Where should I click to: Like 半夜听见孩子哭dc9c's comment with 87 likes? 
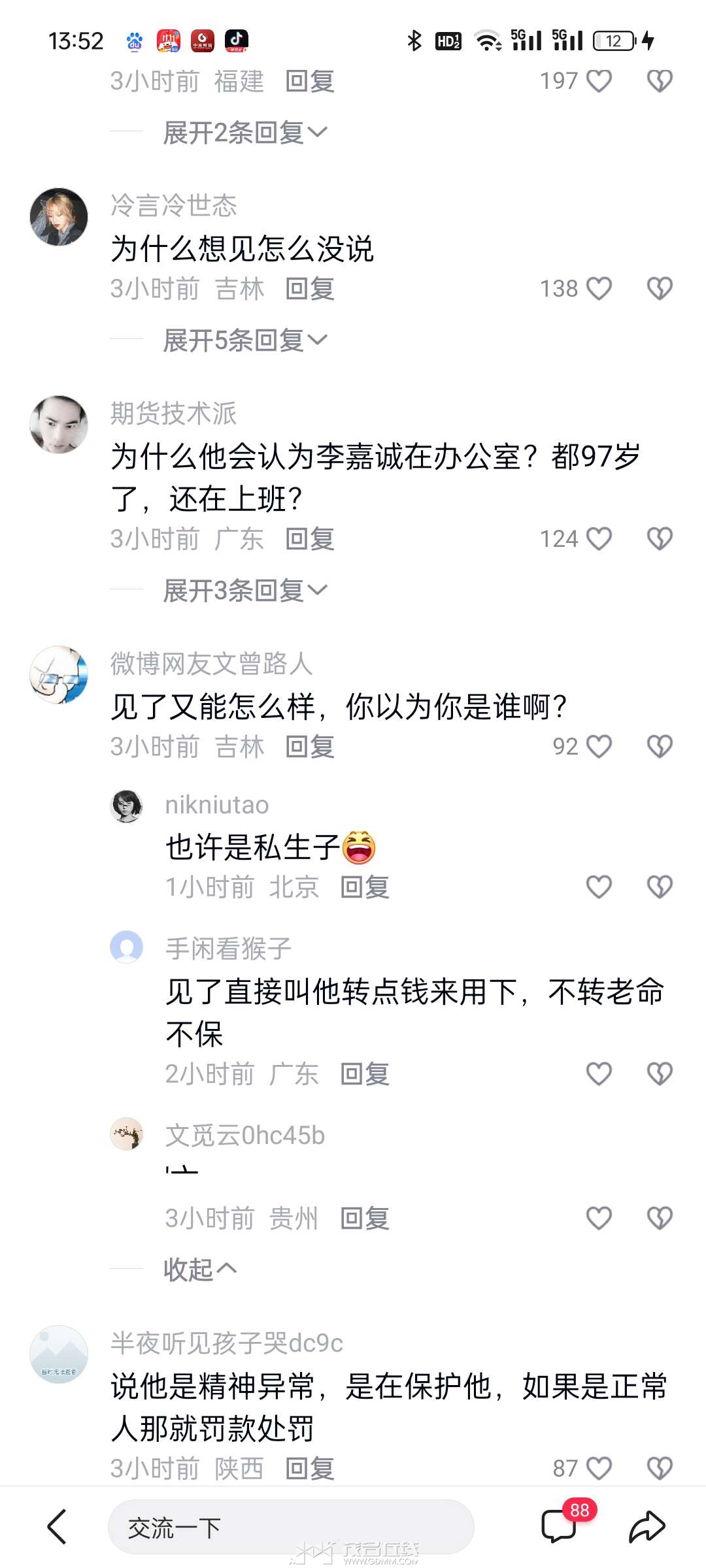[x=599, y=1468]
